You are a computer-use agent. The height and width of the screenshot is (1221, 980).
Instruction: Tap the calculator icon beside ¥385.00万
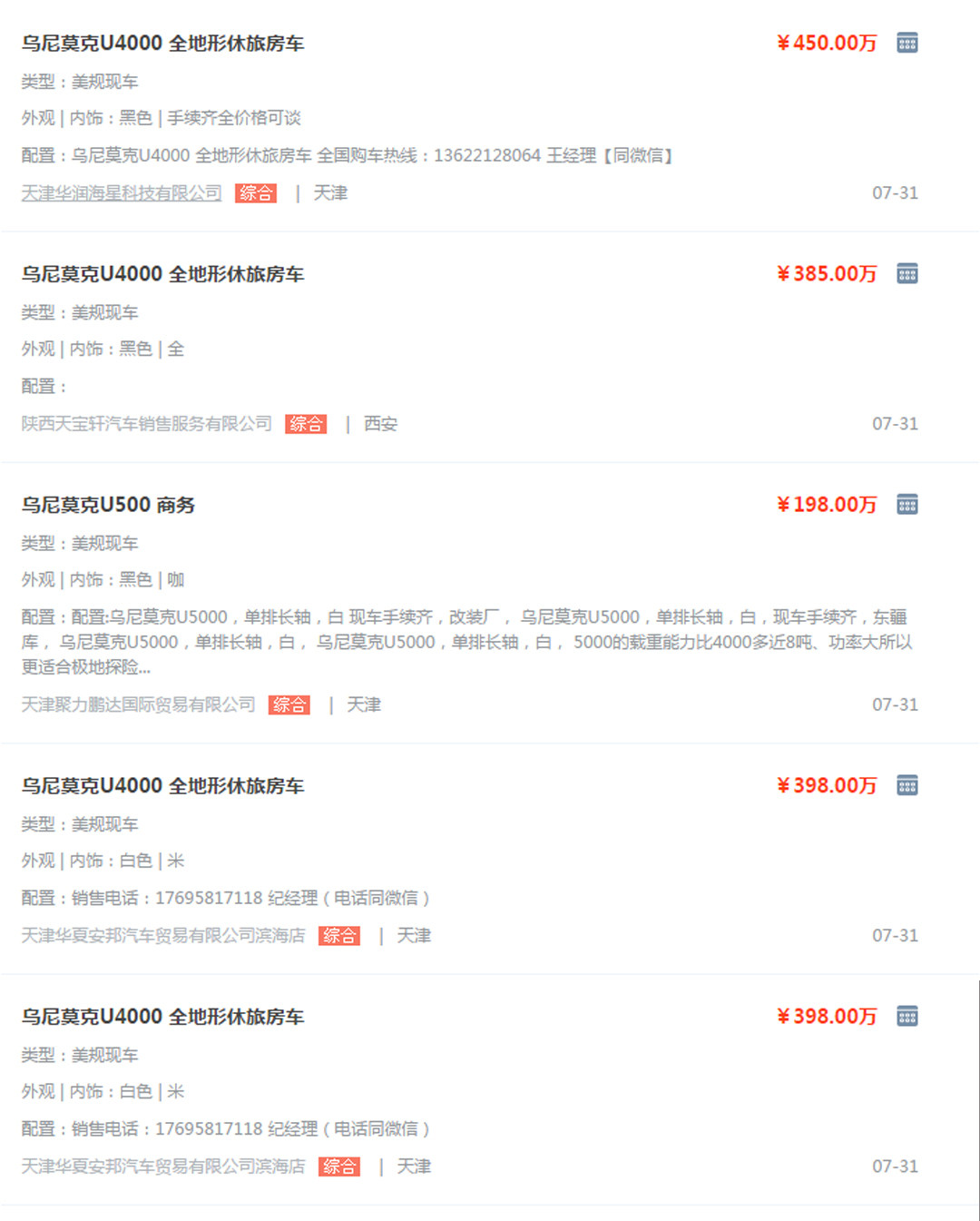click(906, 273)
